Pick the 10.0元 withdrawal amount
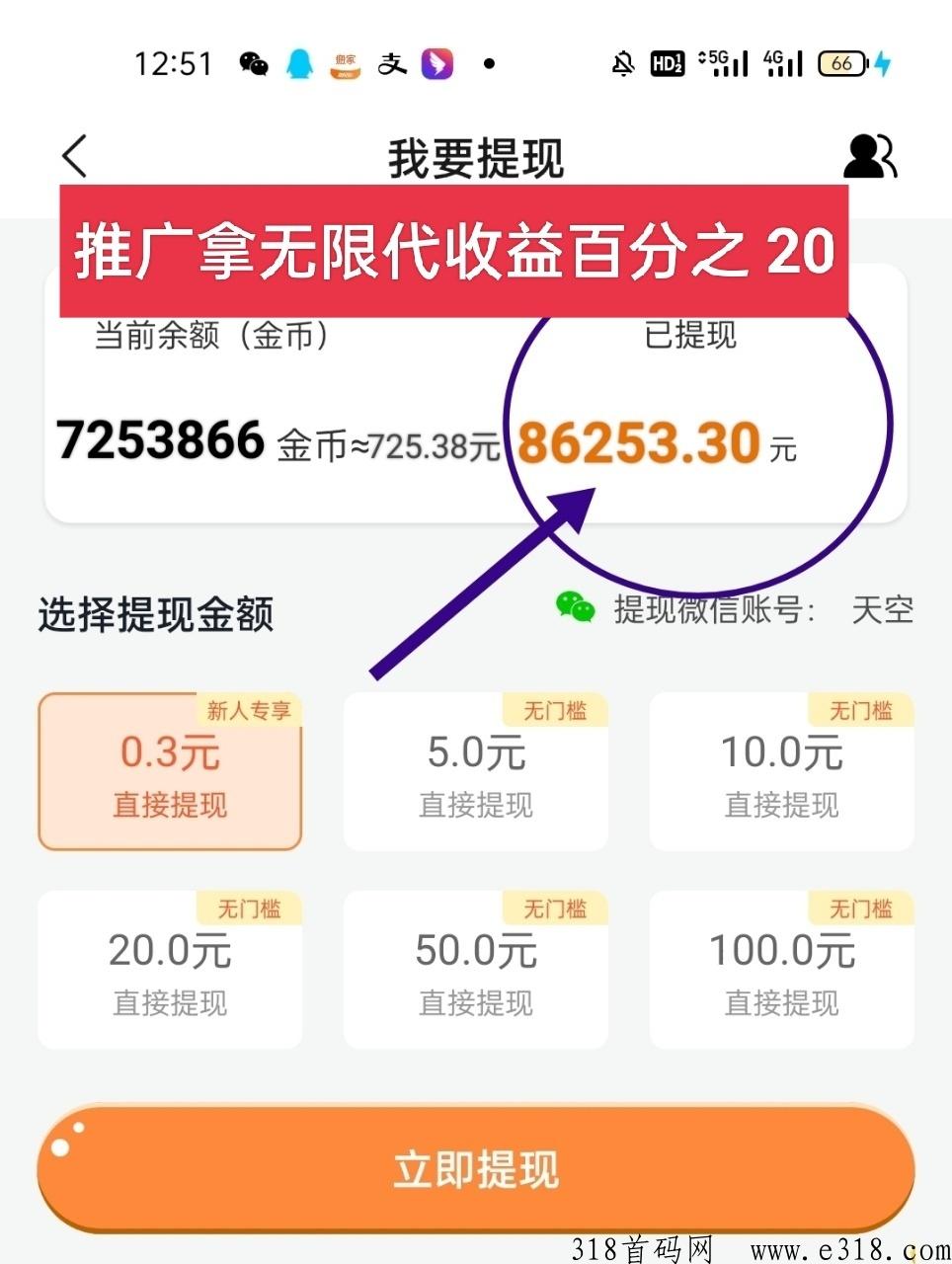The image size is (952, 1264). pos(781,772)
